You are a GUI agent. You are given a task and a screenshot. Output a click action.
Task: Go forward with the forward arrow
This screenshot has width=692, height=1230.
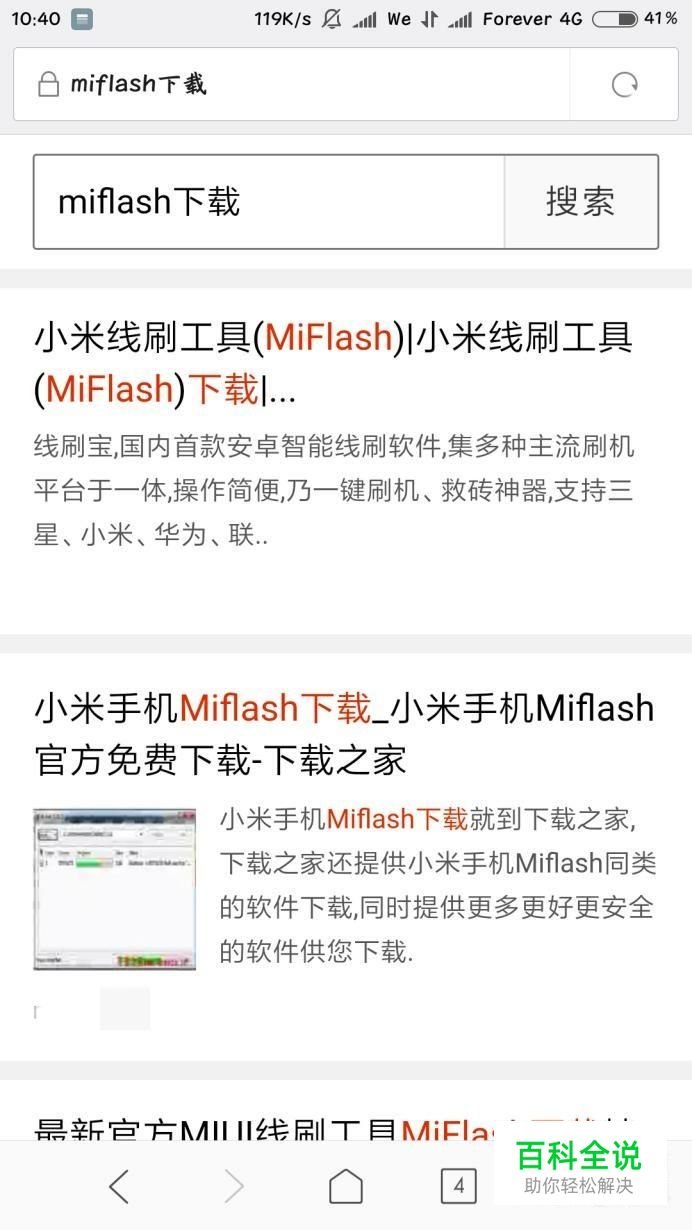click(233, 1187)
